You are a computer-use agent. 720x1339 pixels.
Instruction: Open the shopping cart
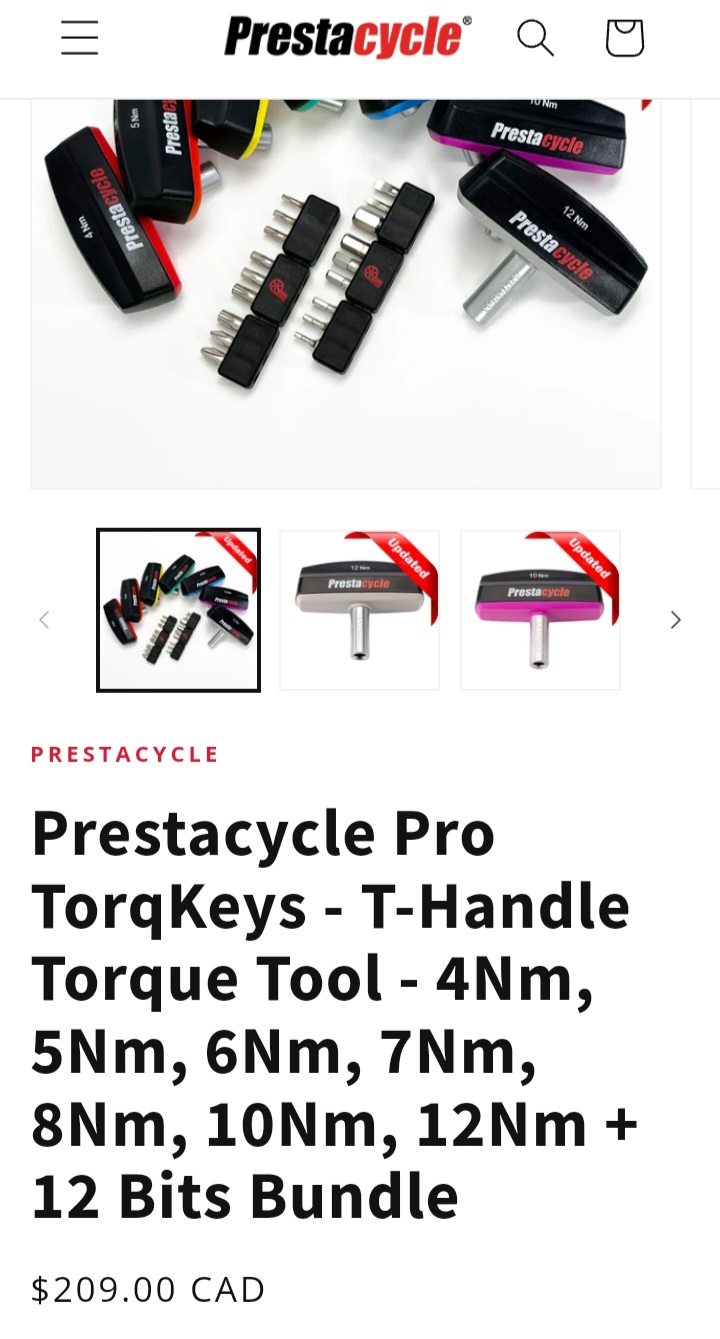tap(624, 38)
